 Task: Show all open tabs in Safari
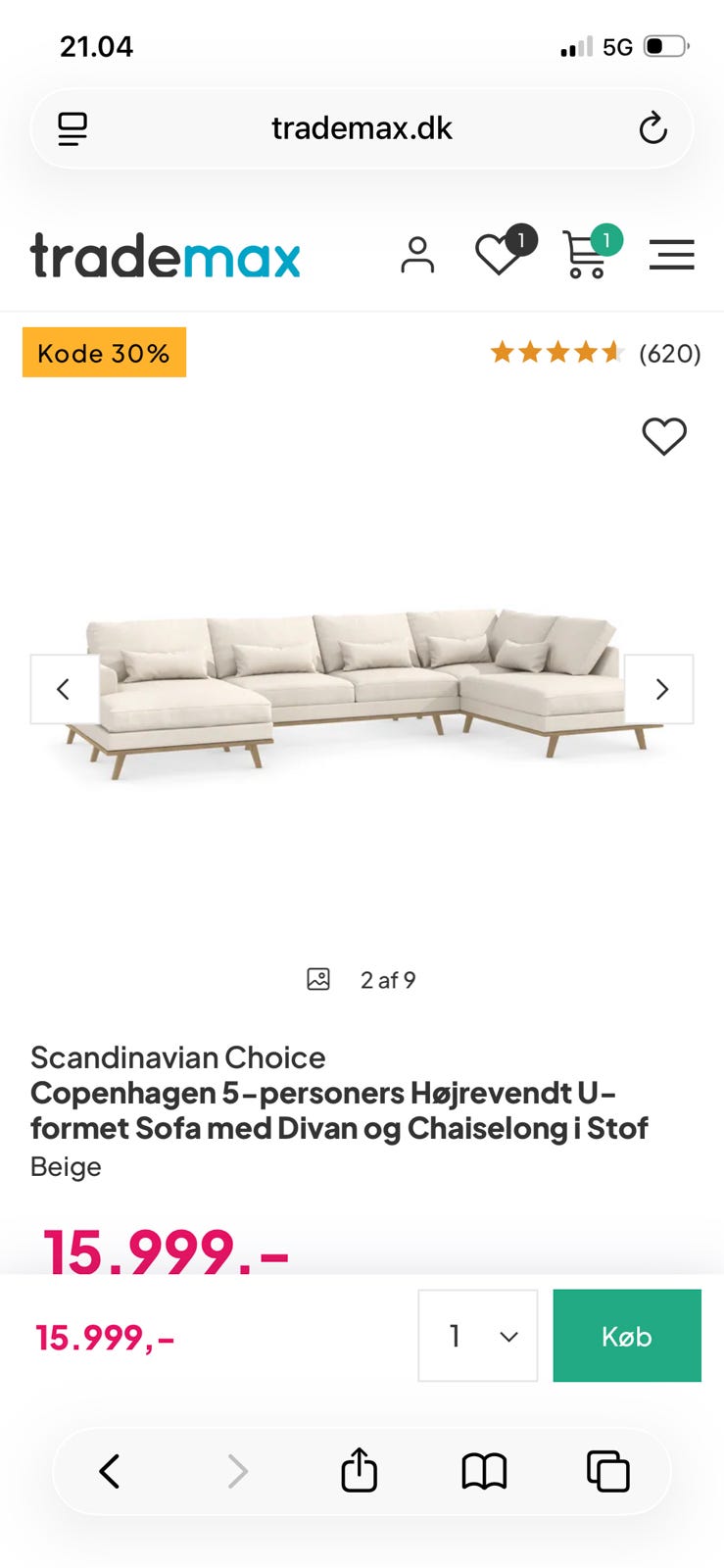607,1470
